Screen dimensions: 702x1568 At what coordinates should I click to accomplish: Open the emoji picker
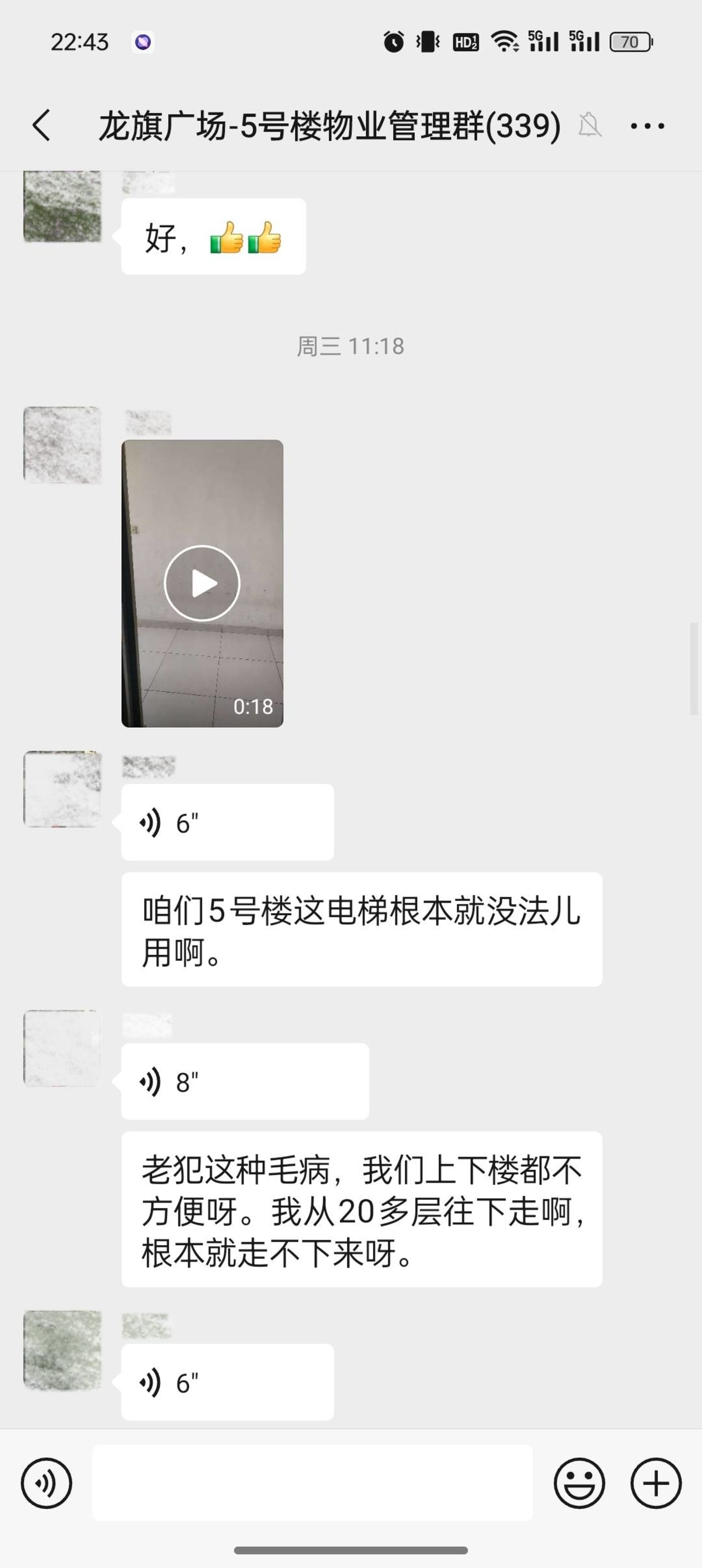click(x=579, y=1483)
